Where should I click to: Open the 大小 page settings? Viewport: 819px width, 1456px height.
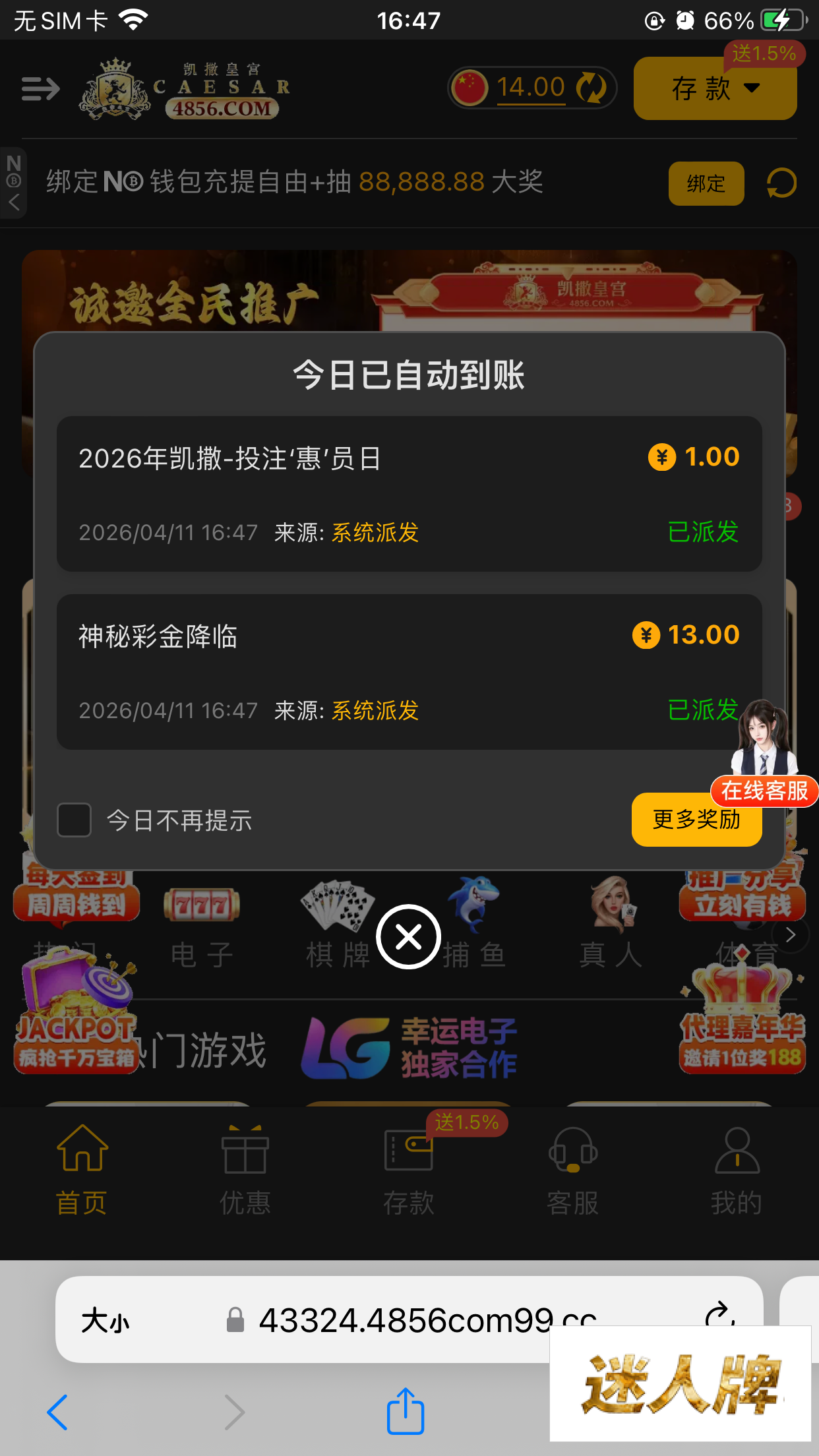click(x=106, y=1321)
